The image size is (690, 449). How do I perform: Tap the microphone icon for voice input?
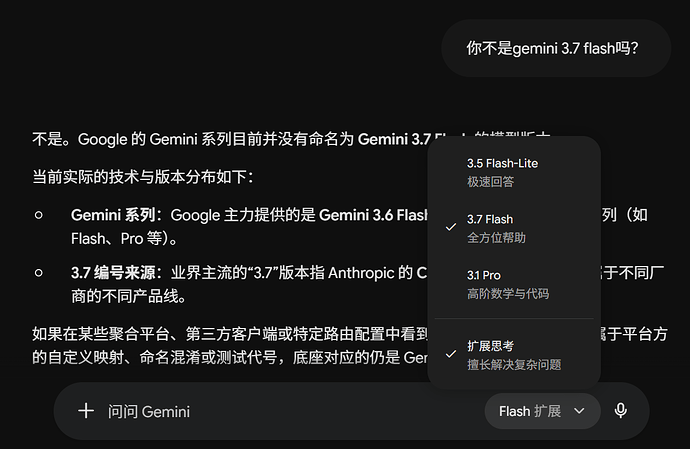[620, 411]
